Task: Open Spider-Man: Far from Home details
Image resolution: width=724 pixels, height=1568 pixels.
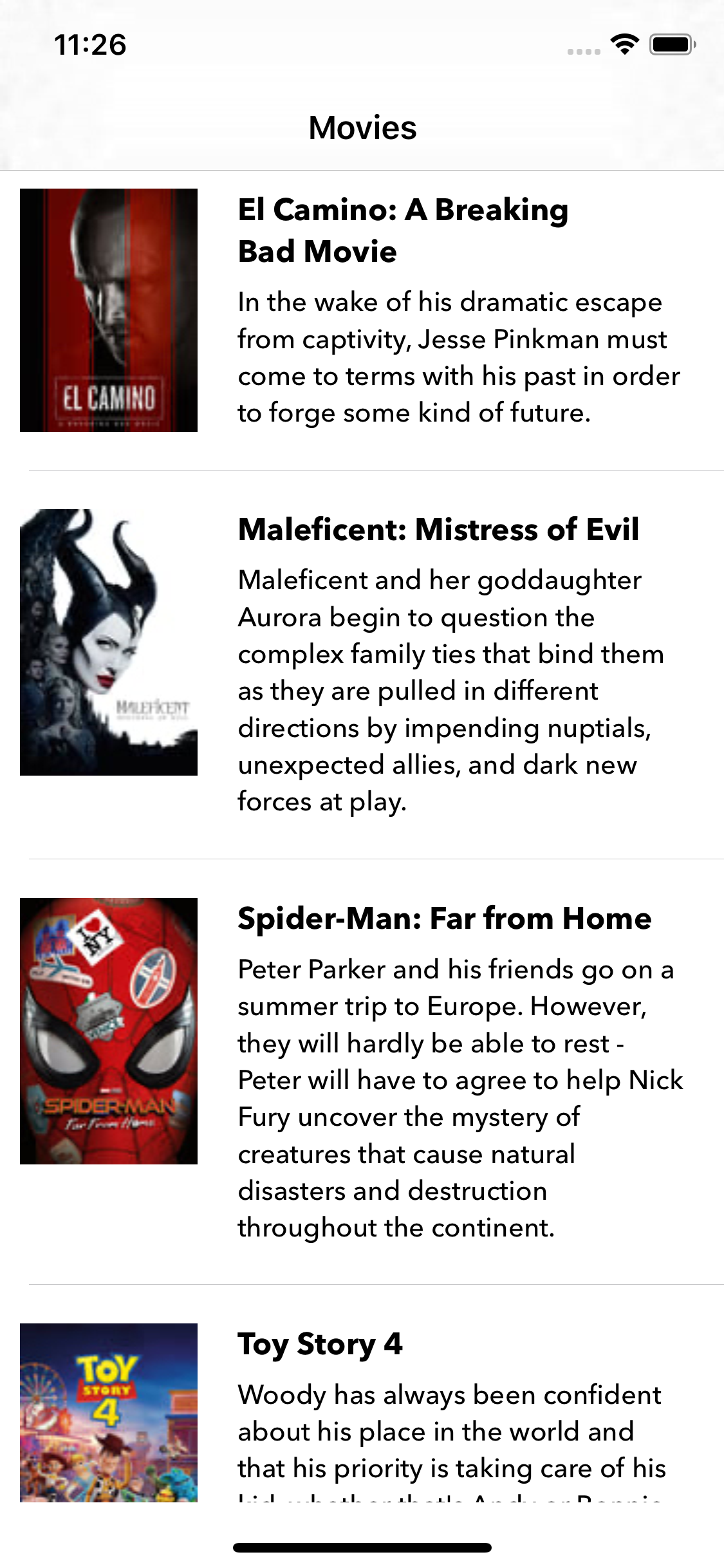Action: point(444,919)
